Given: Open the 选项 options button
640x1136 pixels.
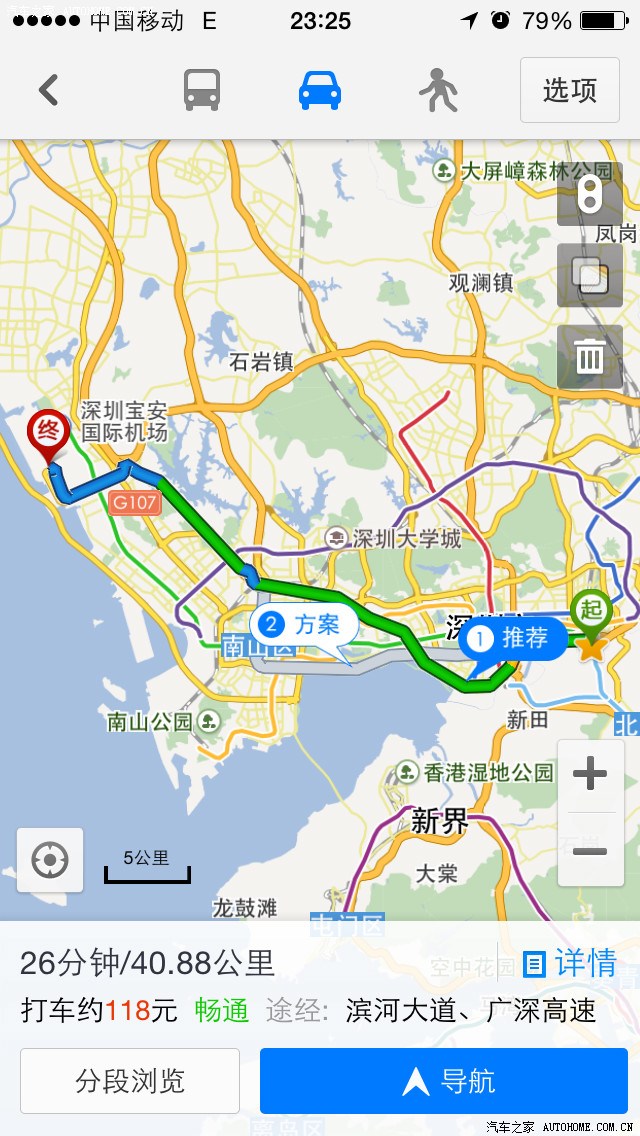Looking at the screenshot, I should click(570, 90).
